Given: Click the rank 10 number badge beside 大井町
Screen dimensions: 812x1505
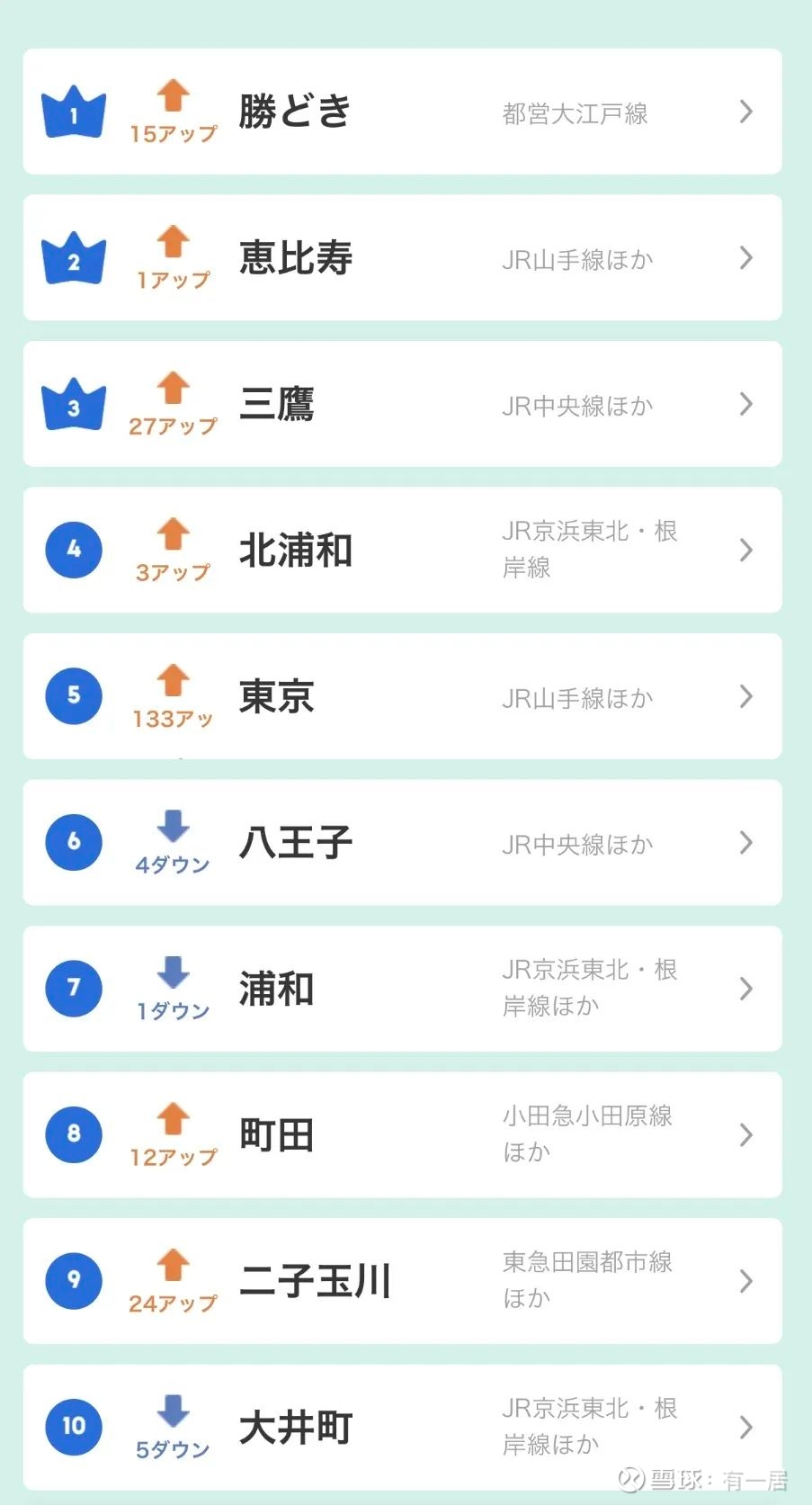Looking at the screenshot, I should point(74,1426).
